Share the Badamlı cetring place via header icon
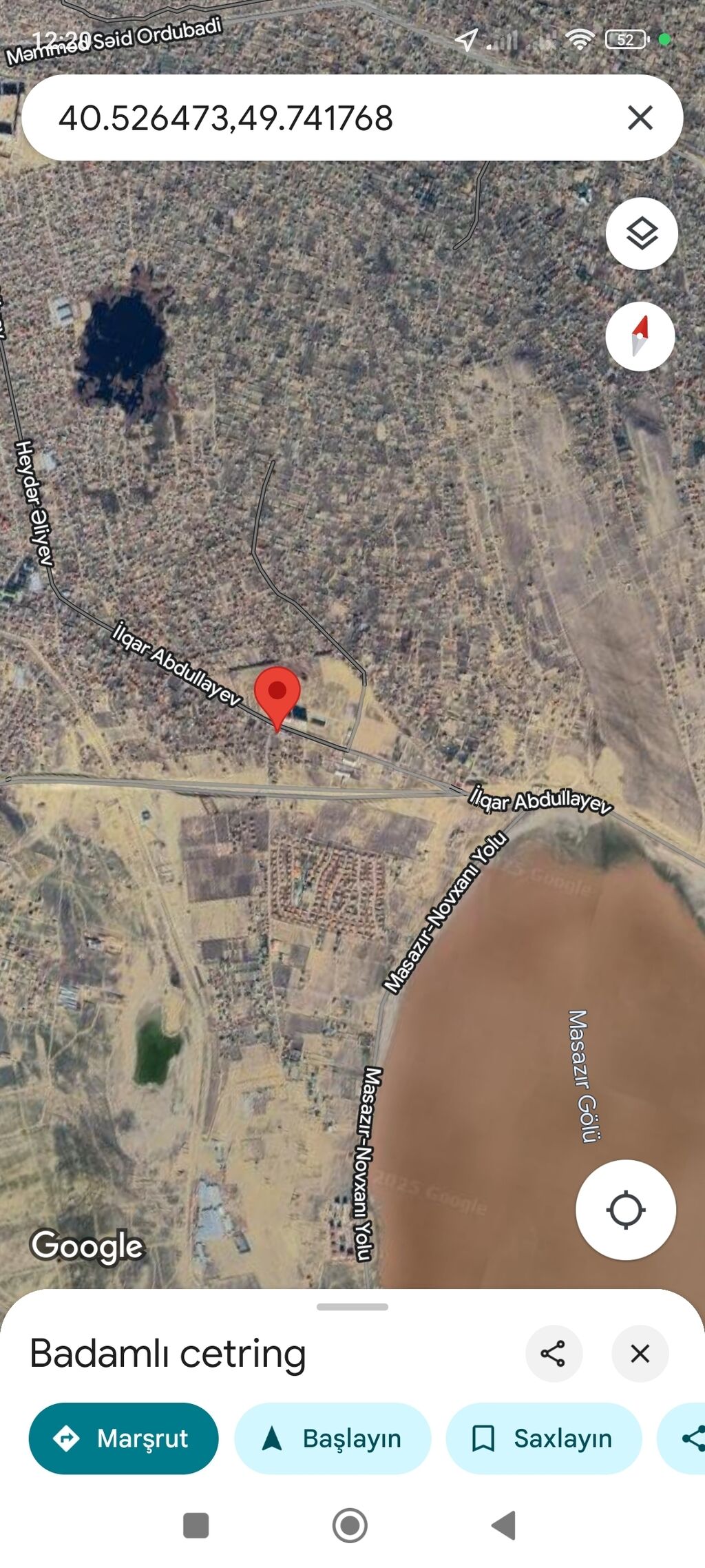Viewport: 705px width, 1568px height. [554, 1353]
